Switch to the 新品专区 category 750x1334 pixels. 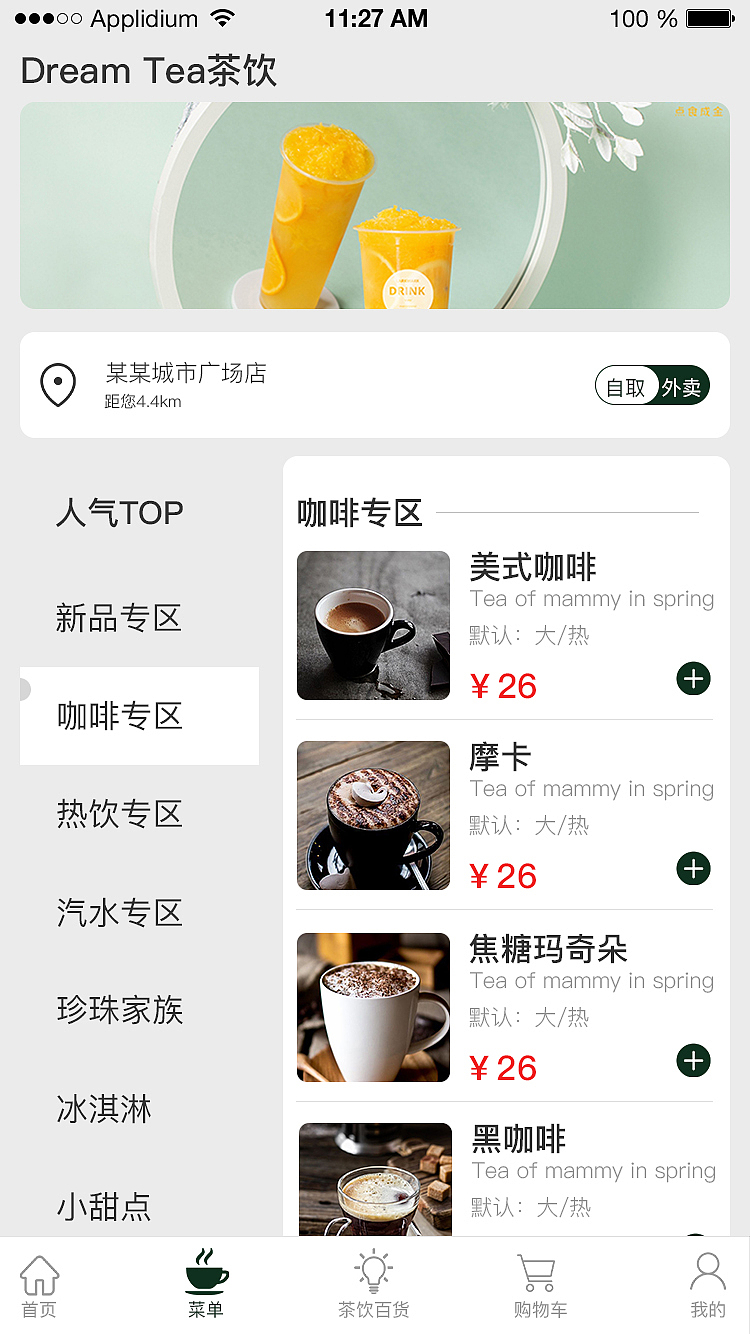tap(119, 618)
